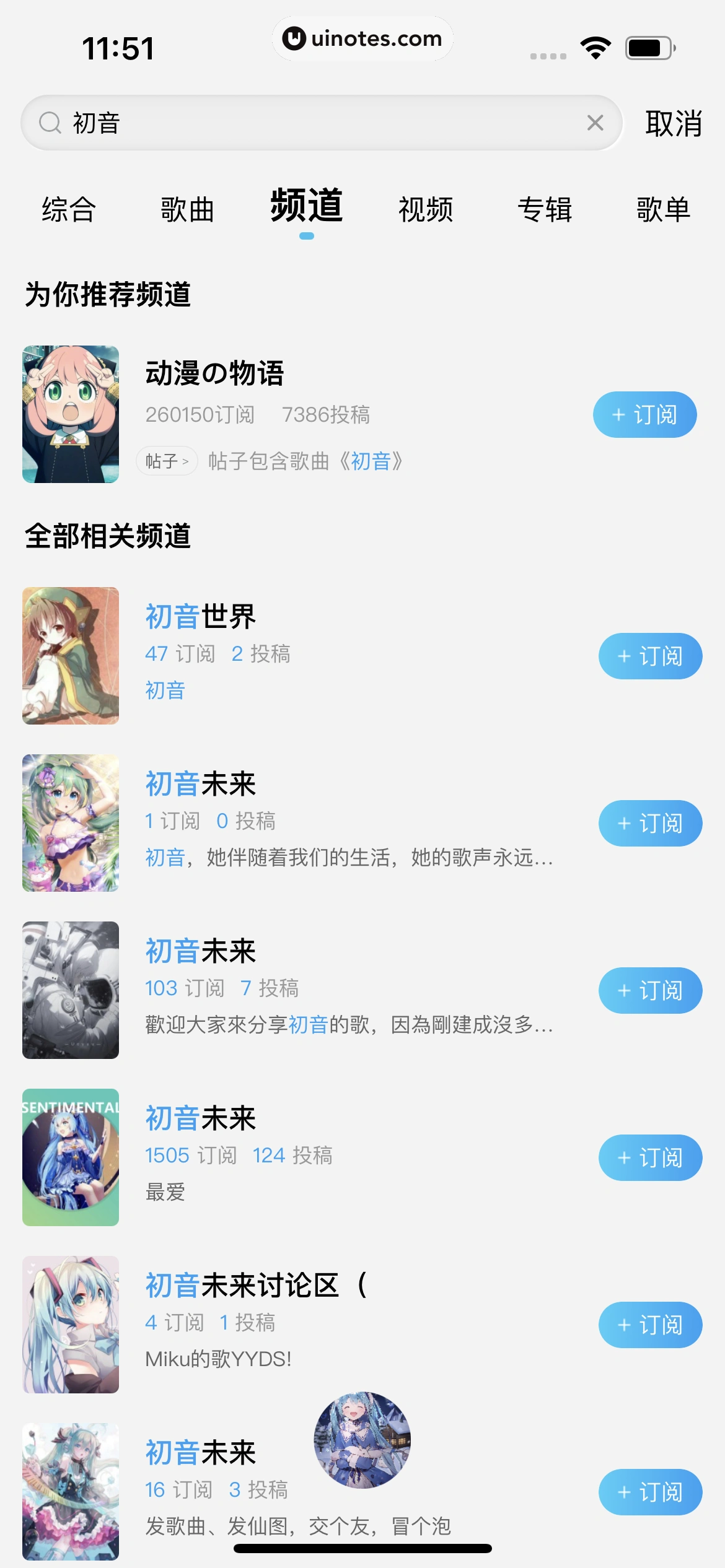The image size is (725, 1568).
Task: Subscribe to the 初音世界 channel
Action: click(x=649, y=656)
